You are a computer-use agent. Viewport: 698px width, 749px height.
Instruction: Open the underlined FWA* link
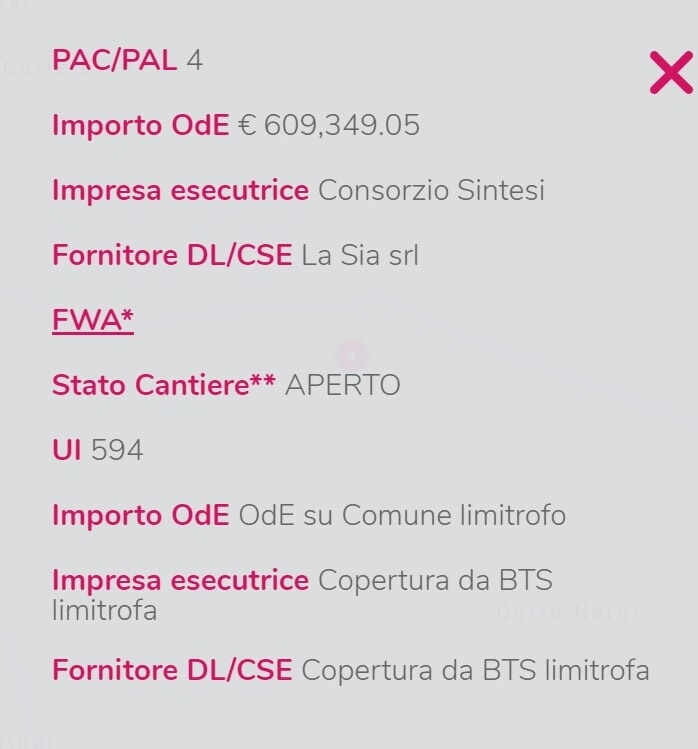[92, 320]
